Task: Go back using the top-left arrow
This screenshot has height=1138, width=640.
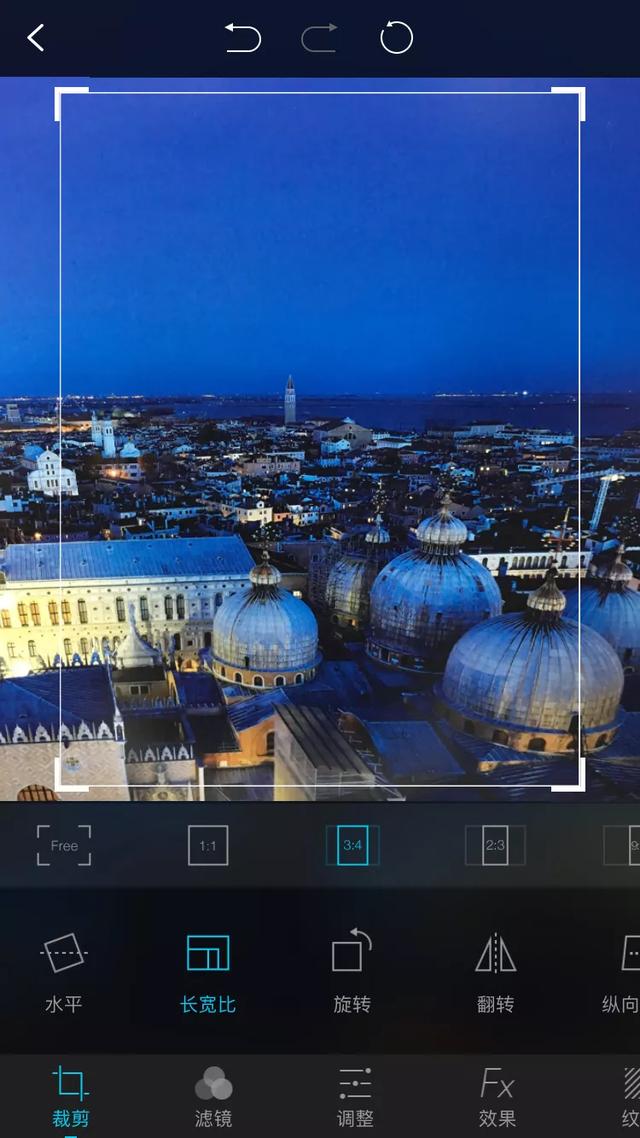Action: [36, 38]
